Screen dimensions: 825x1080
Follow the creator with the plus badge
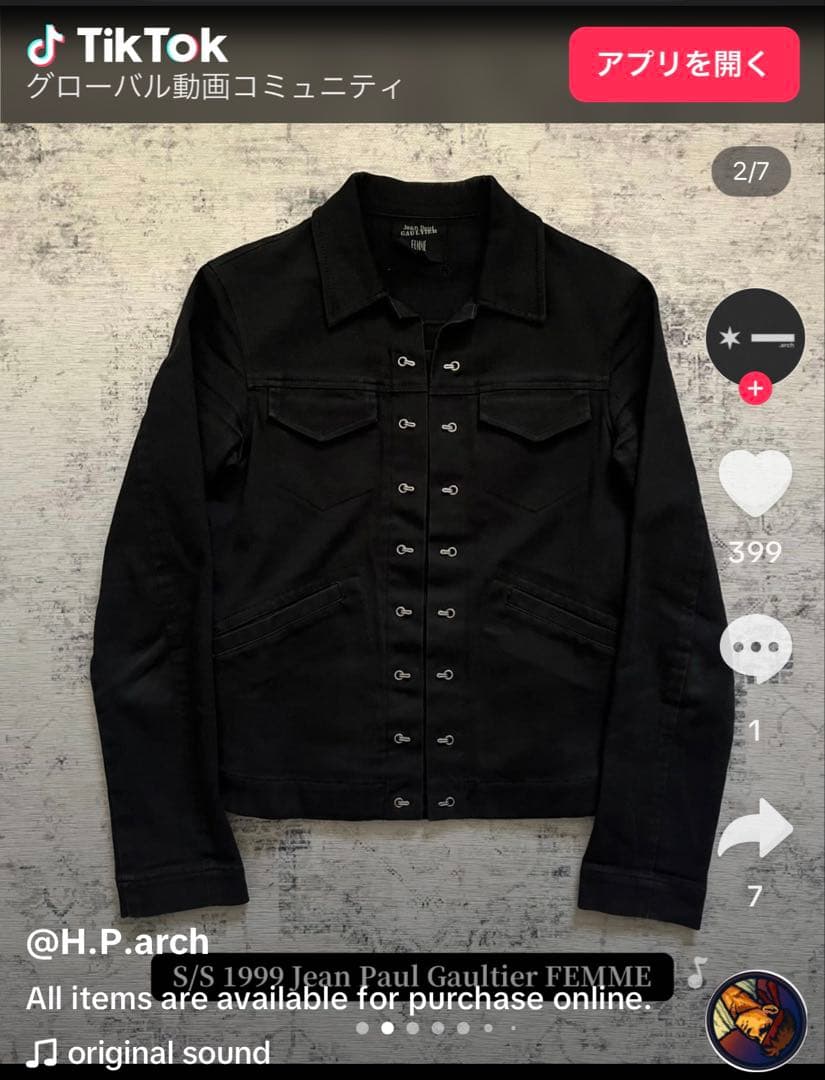pos(755,389)
